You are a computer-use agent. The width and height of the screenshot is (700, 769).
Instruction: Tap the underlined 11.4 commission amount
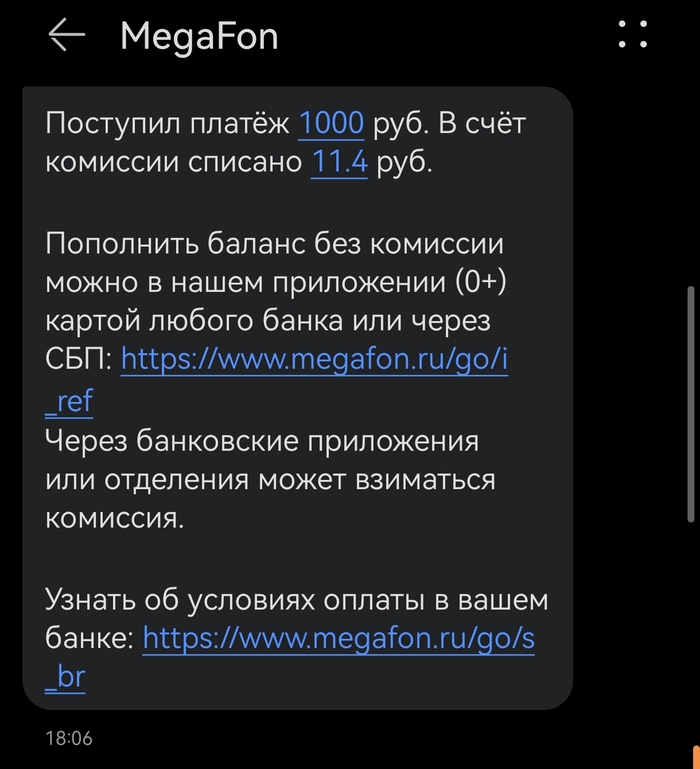[339, 163]
